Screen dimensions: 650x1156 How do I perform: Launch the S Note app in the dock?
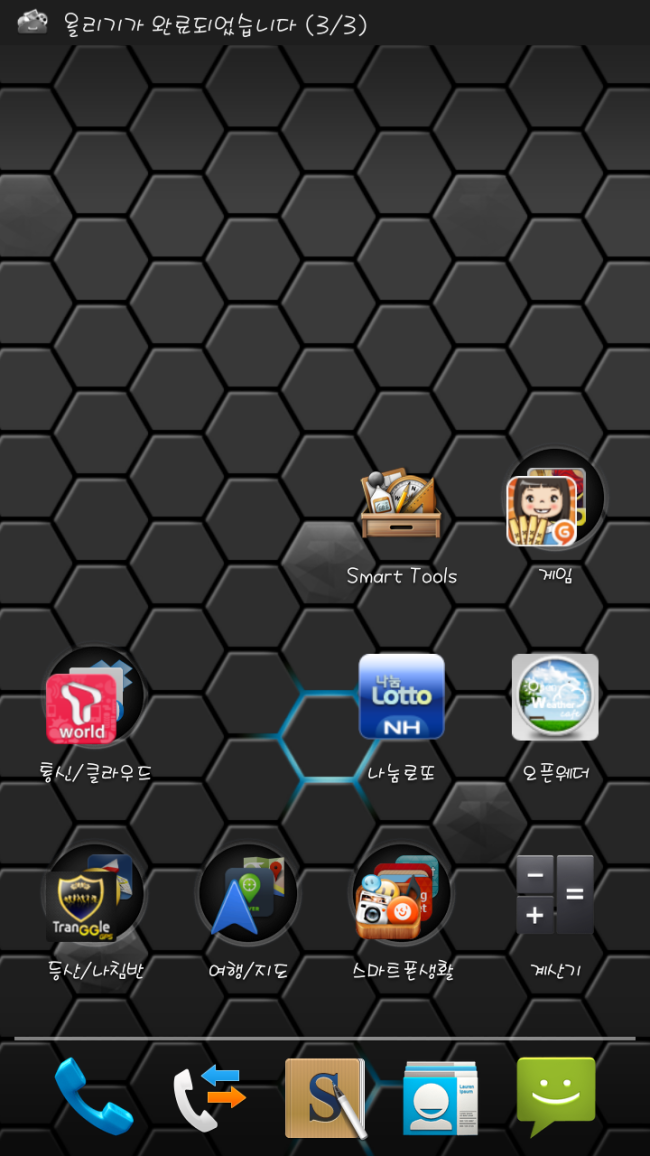(325, 1097)
